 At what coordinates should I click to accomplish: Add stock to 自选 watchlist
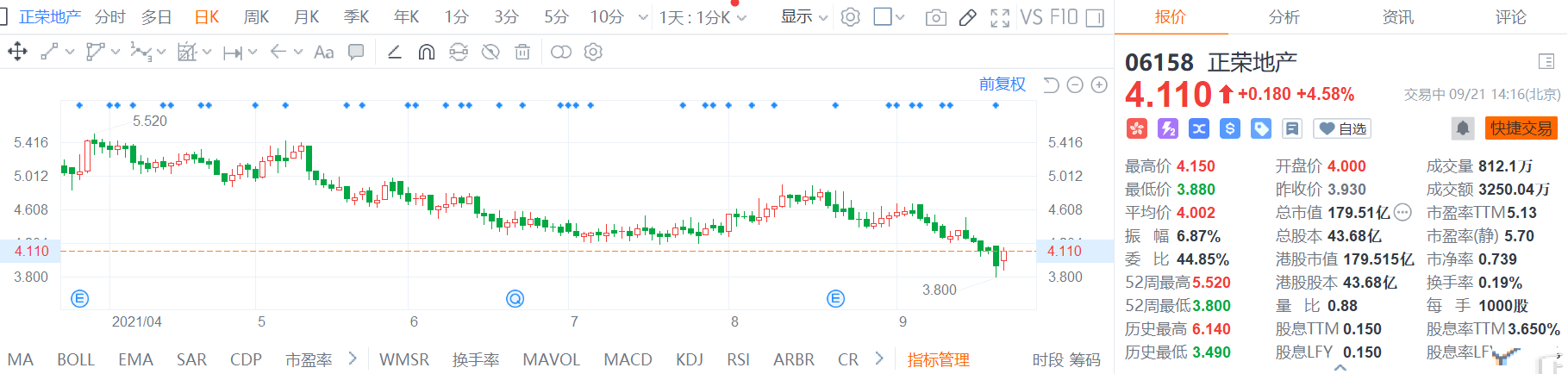(x=1342, y=129)
